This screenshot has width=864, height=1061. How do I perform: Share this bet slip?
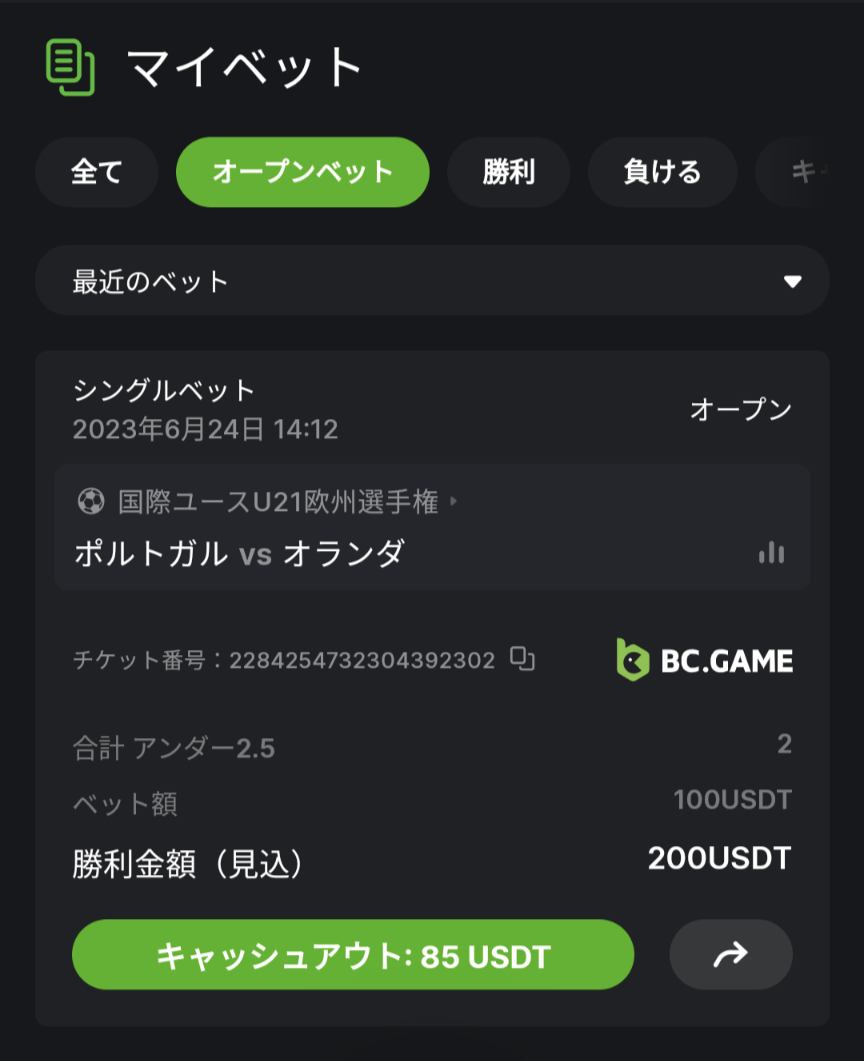(730, 955)
